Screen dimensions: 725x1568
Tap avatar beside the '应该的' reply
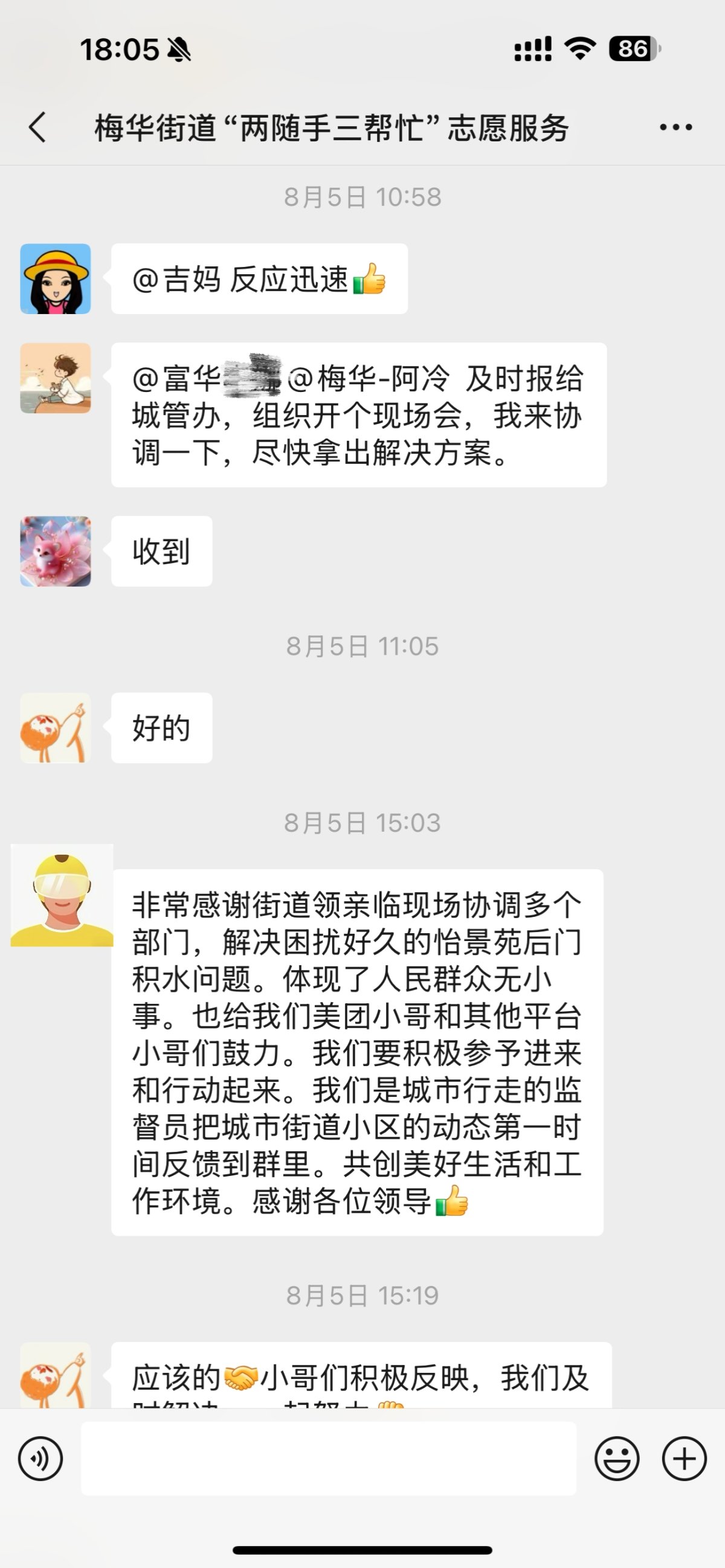click(56, 1376)
